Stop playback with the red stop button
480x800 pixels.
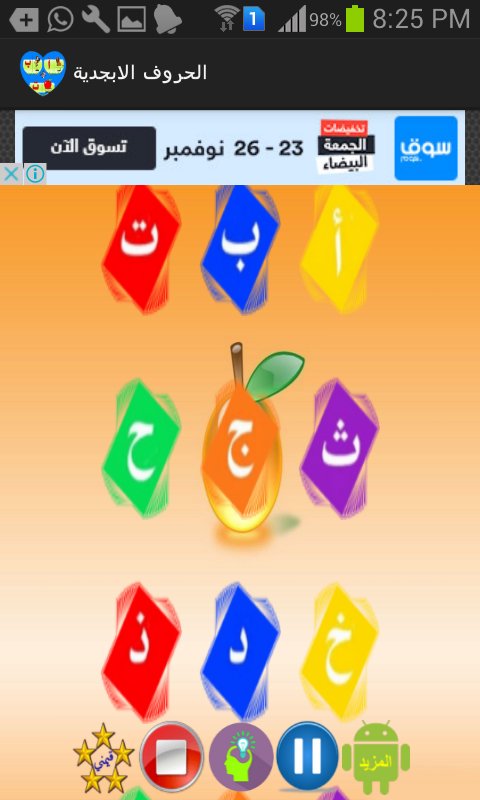click(x=172, y=757)
